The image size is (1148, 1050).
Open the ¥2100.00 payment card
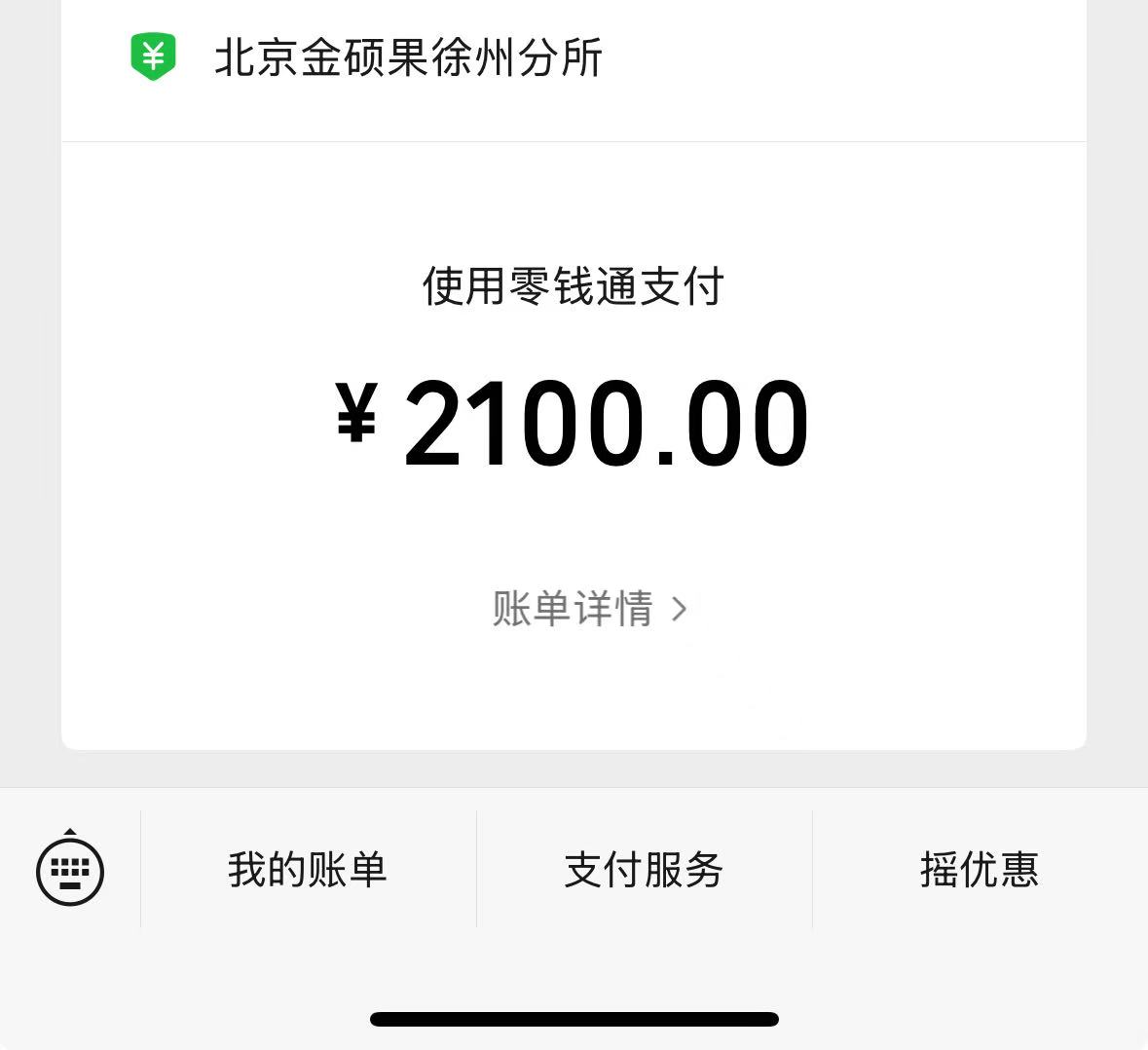573,424
